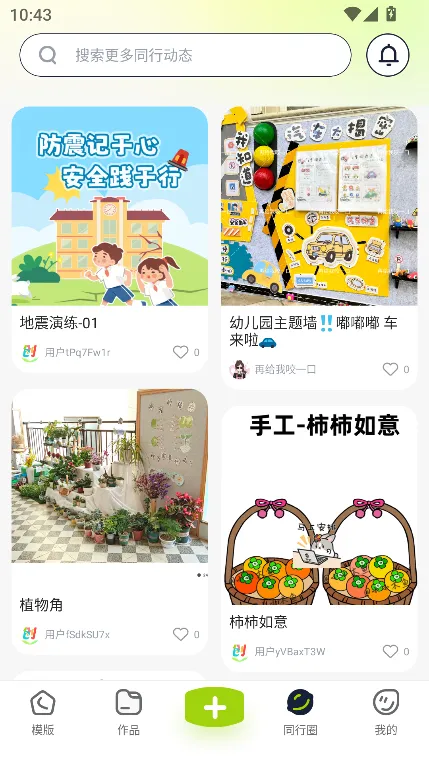Image resolution: width=429 pixels, height=763 pixels.
Task: Switch to the 模版 tab
Action: 43,712
